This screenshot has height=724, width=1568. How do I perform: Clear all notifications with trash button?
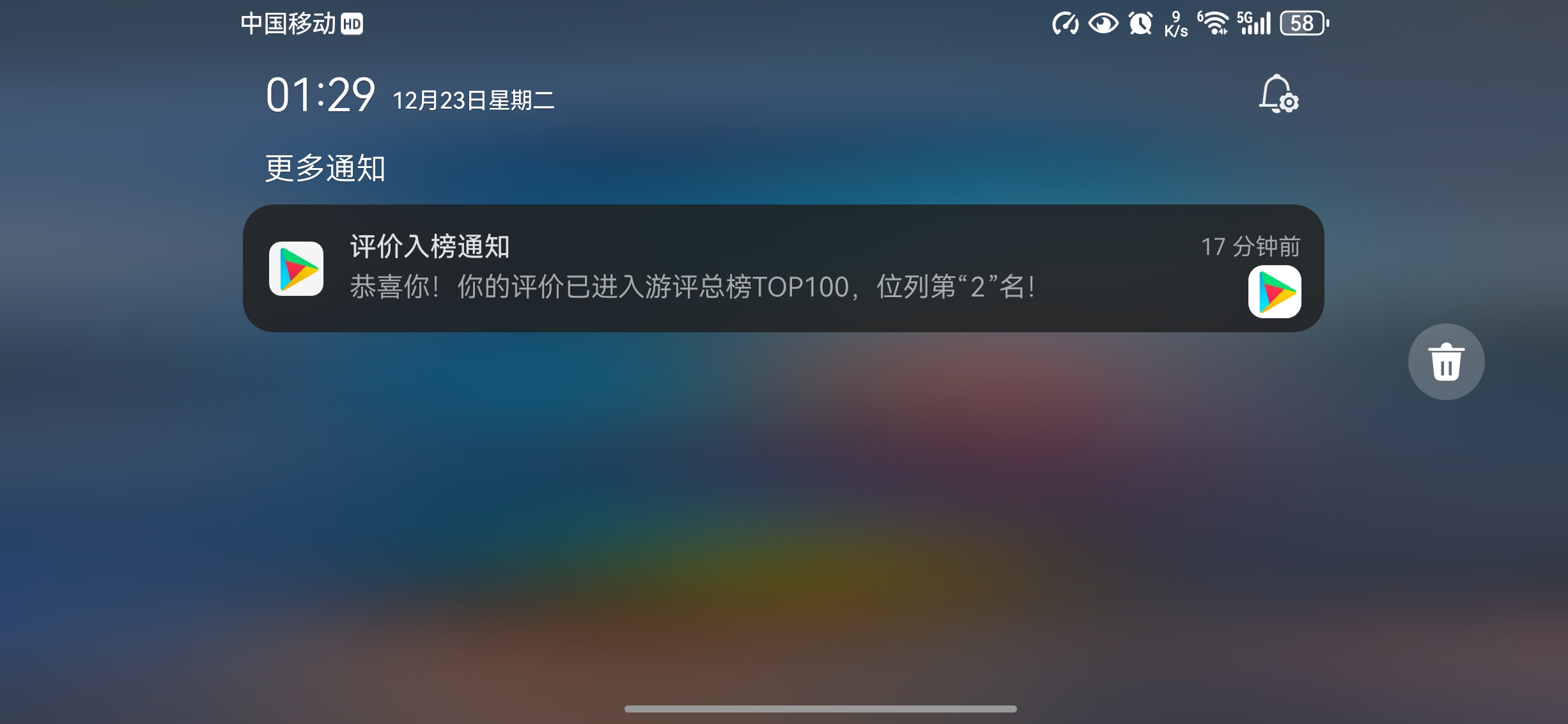(x=1446, y=362)
